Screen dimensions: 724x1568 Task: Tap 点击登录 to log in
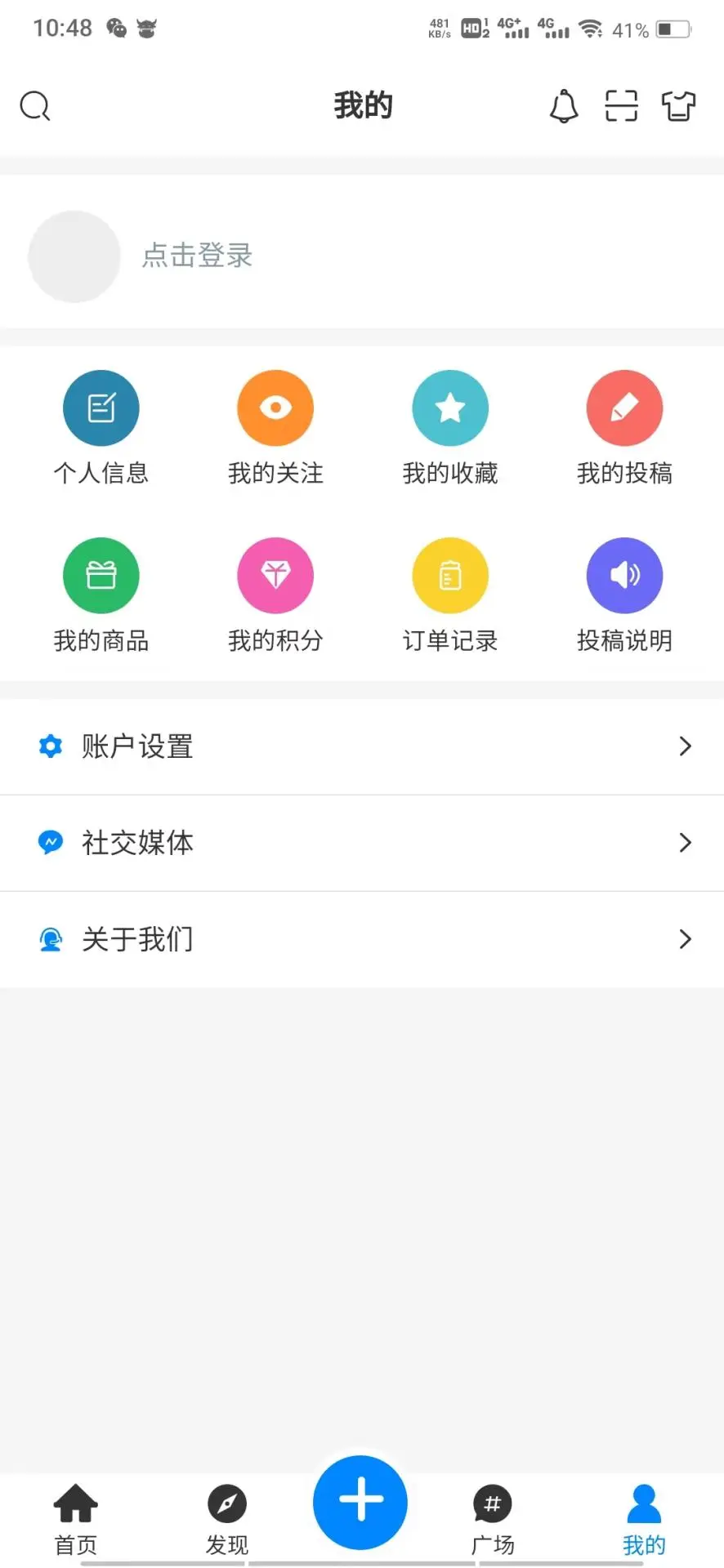tap(197, 256)
